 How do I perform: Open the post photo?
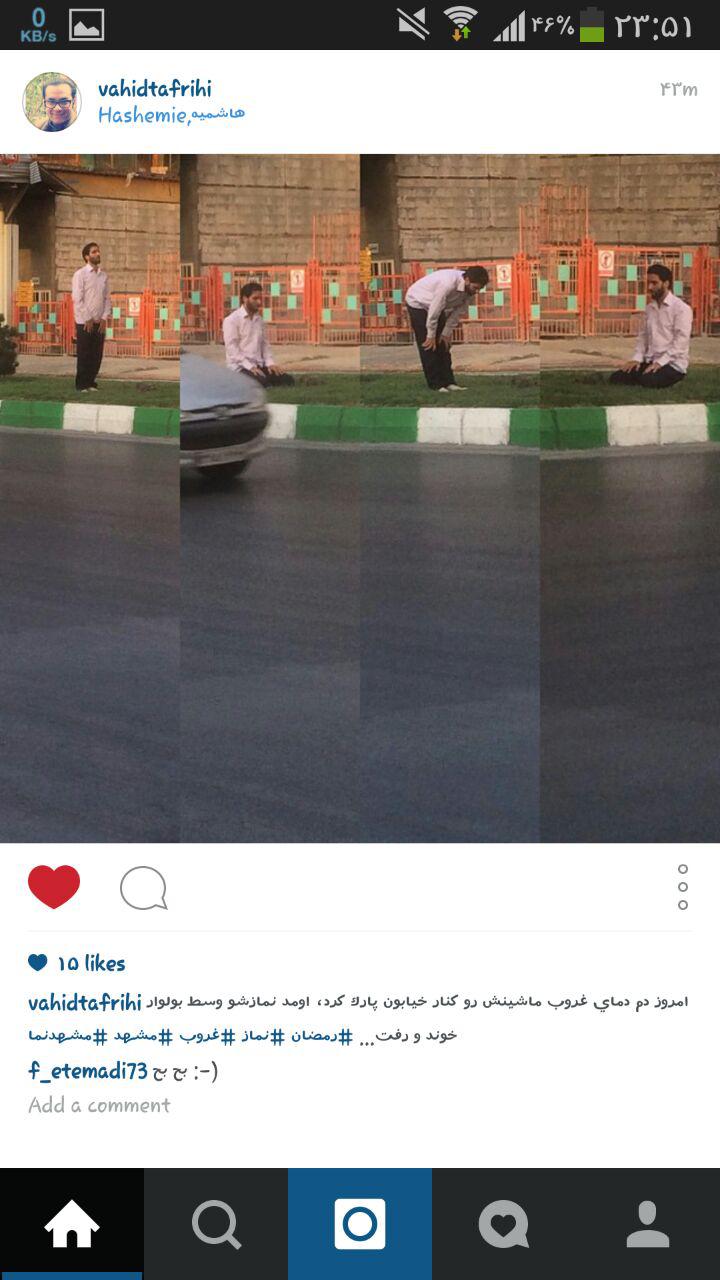point(360,498)
